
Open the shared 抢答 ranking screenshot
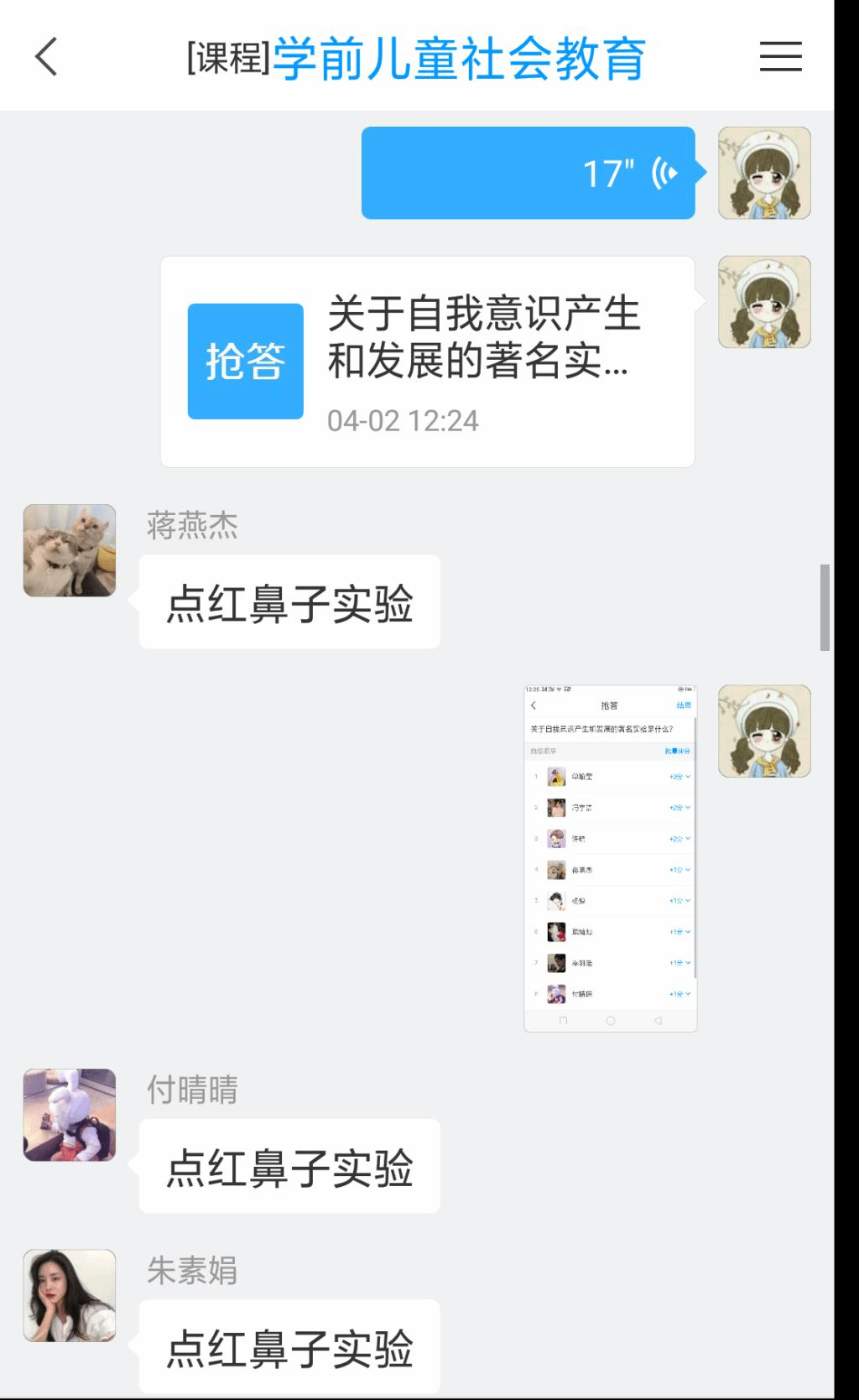(x=610, y=858)
